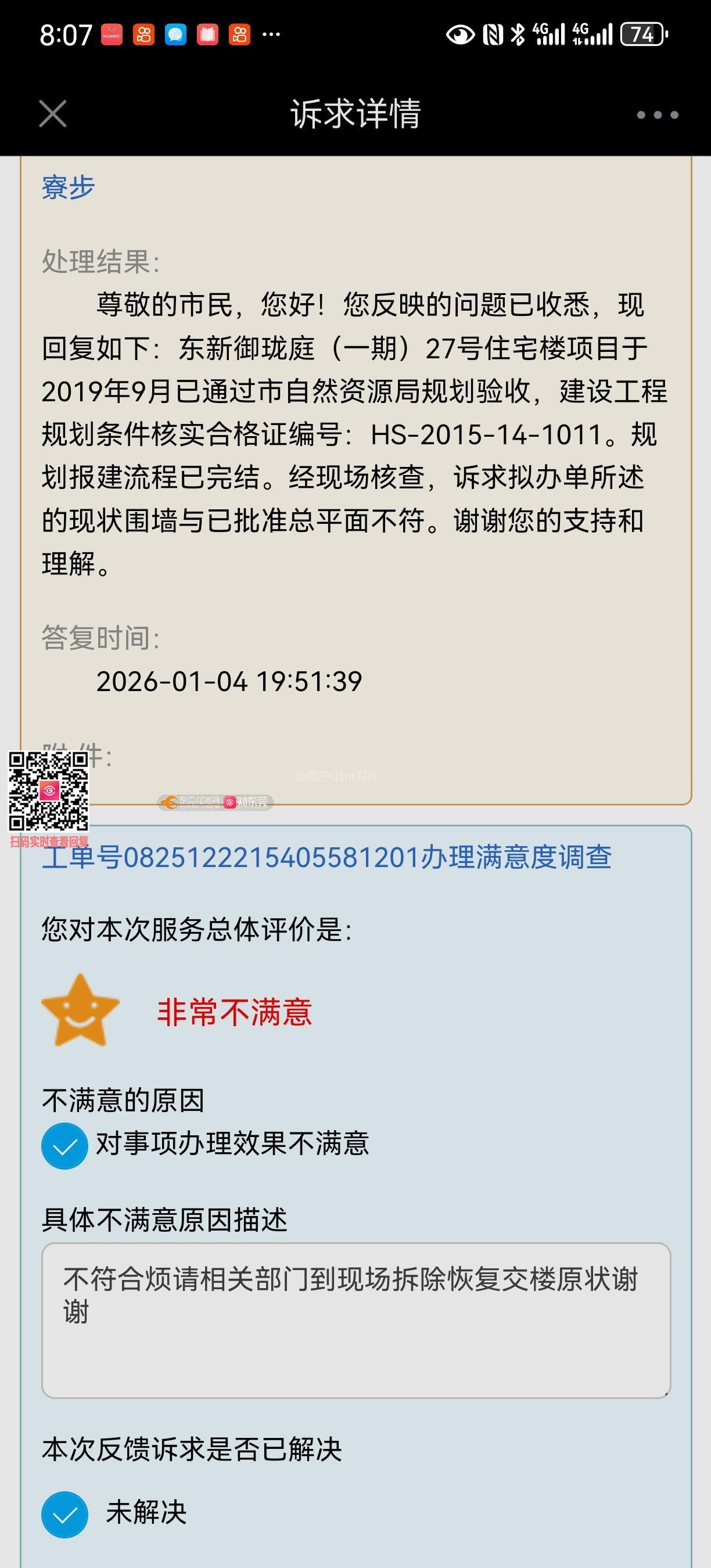
Task: Toggle the 对事项办理效果不满意 checkbox
Action: 64,1146
